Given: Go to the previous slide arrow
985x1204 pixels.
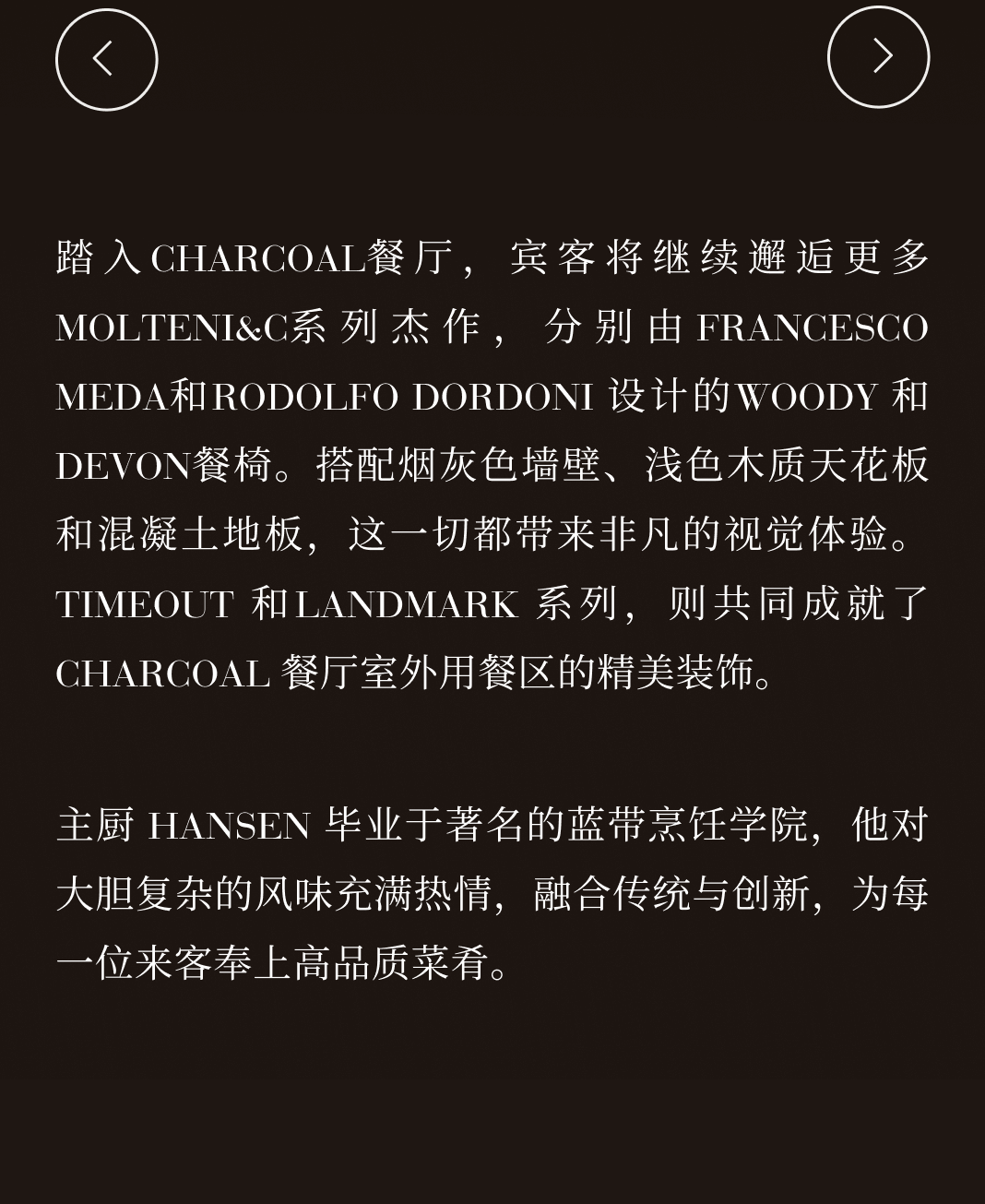Looking at the screenshot, I should tap(107, 60).
